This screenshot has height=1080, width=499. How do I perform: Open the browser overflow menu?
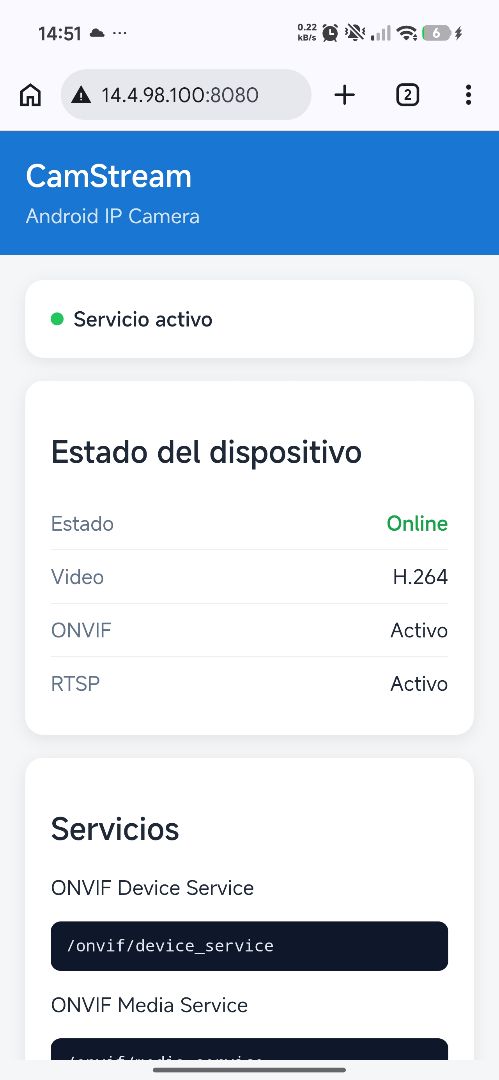pyautogui.click(x=468, y=95)
